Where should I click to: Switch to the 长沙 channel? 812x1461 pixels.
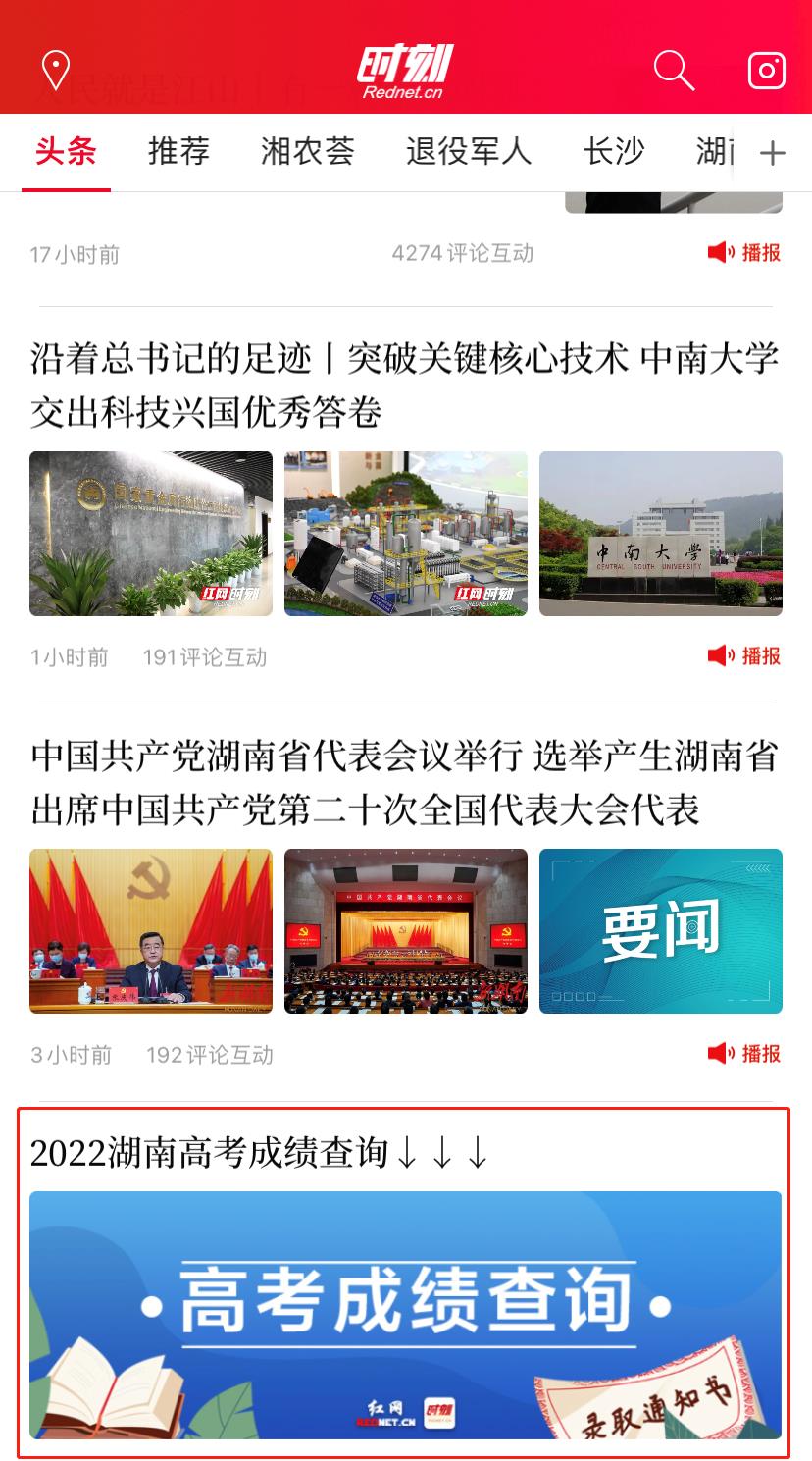tap(616, 152)
